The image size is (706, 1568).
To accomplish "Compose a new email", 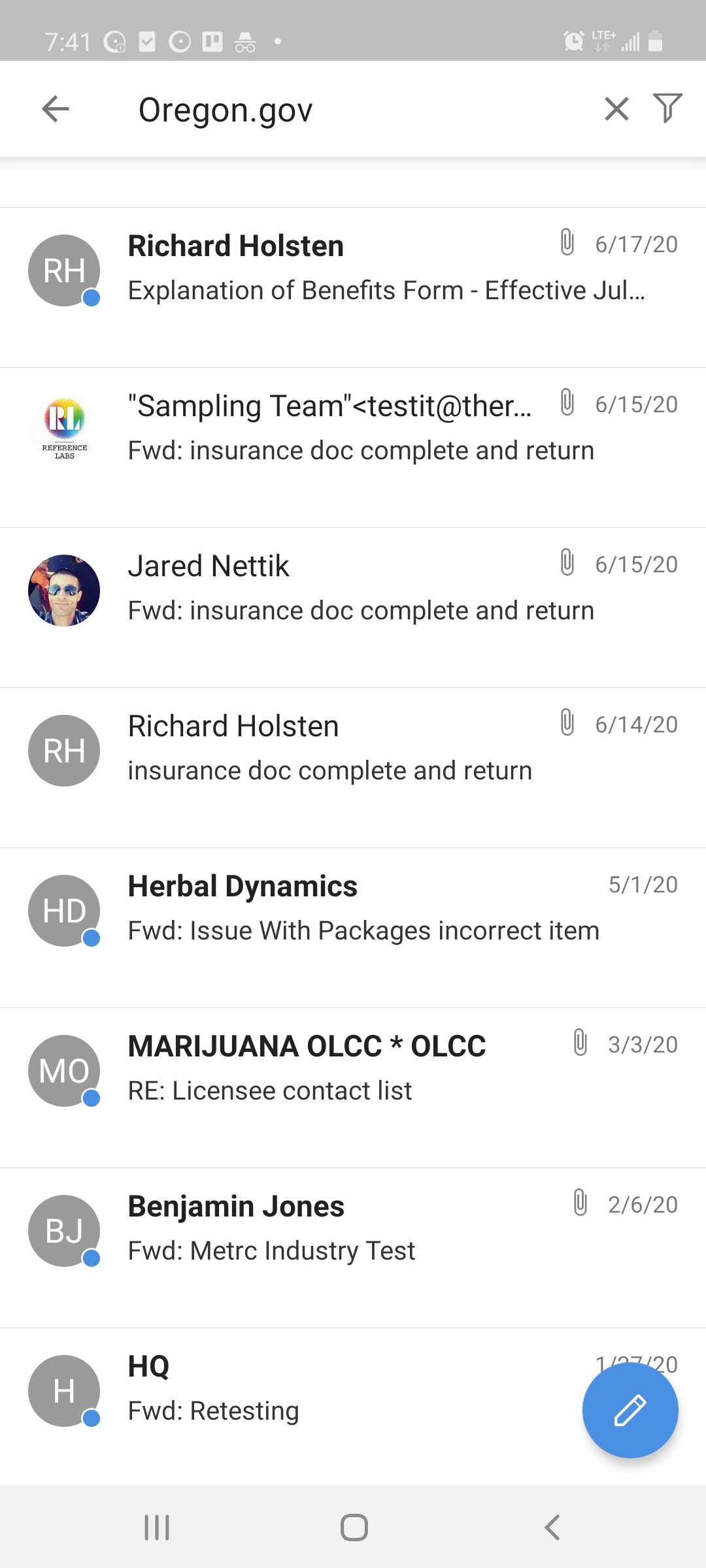I will (630, 1410).
